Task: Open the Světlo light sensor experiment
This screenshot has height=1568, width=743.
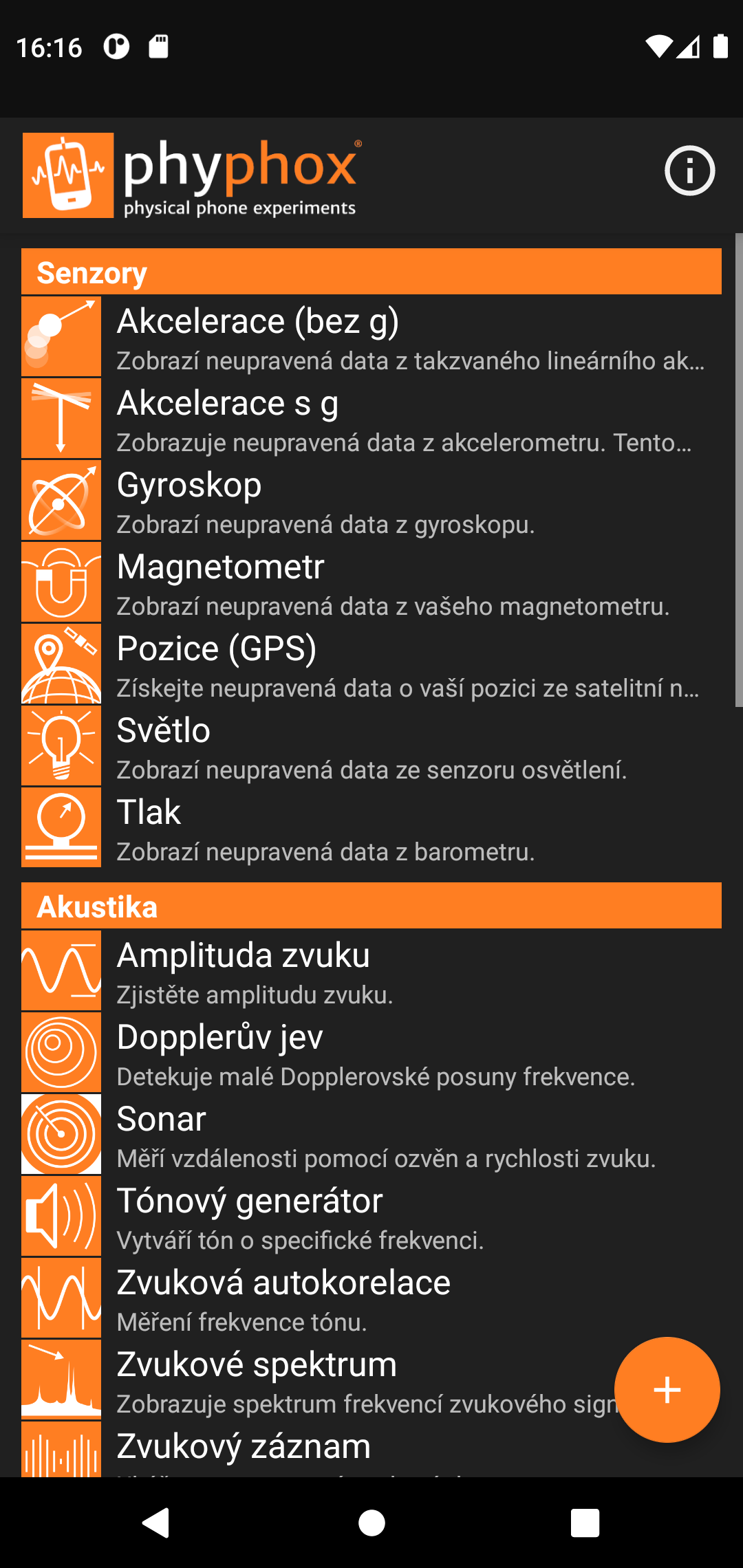Action: pos(371,746)
